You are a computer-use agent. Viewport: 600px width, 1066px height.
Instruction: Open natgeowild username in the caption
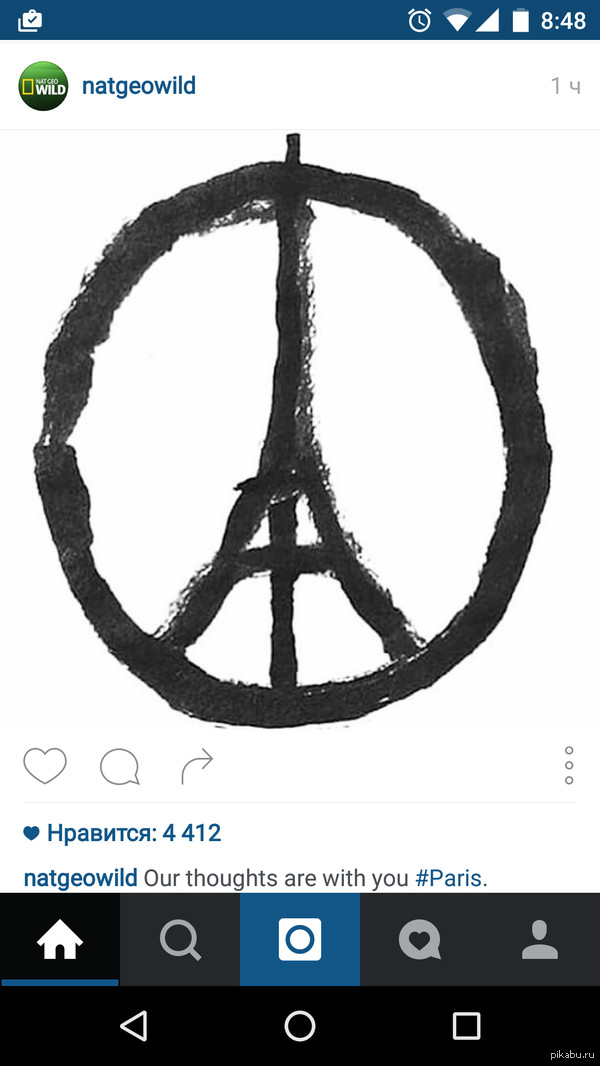click(x=80, y=878)
